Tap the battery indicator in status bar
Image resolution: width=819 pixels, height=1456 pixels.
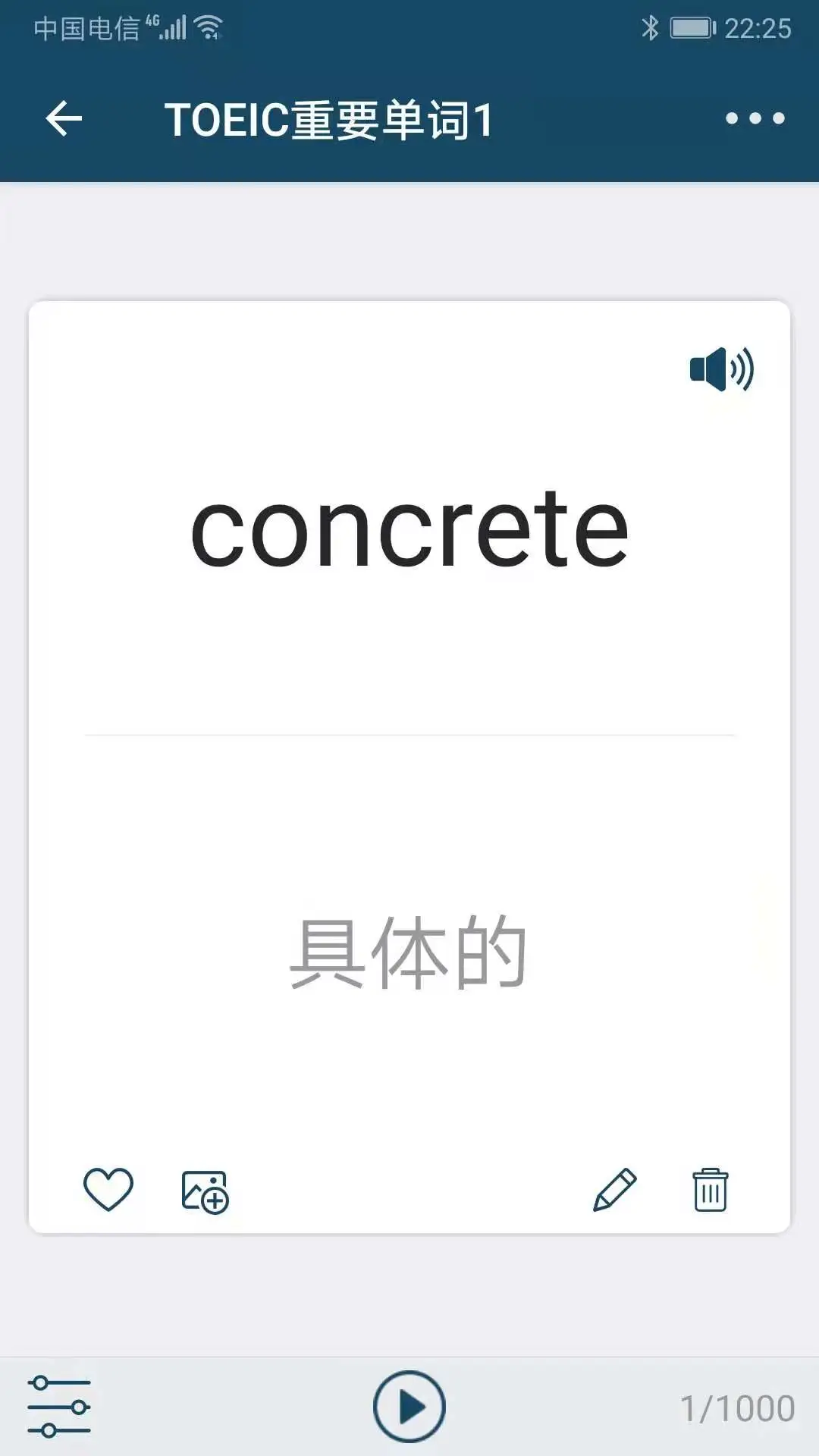(691, 29)
